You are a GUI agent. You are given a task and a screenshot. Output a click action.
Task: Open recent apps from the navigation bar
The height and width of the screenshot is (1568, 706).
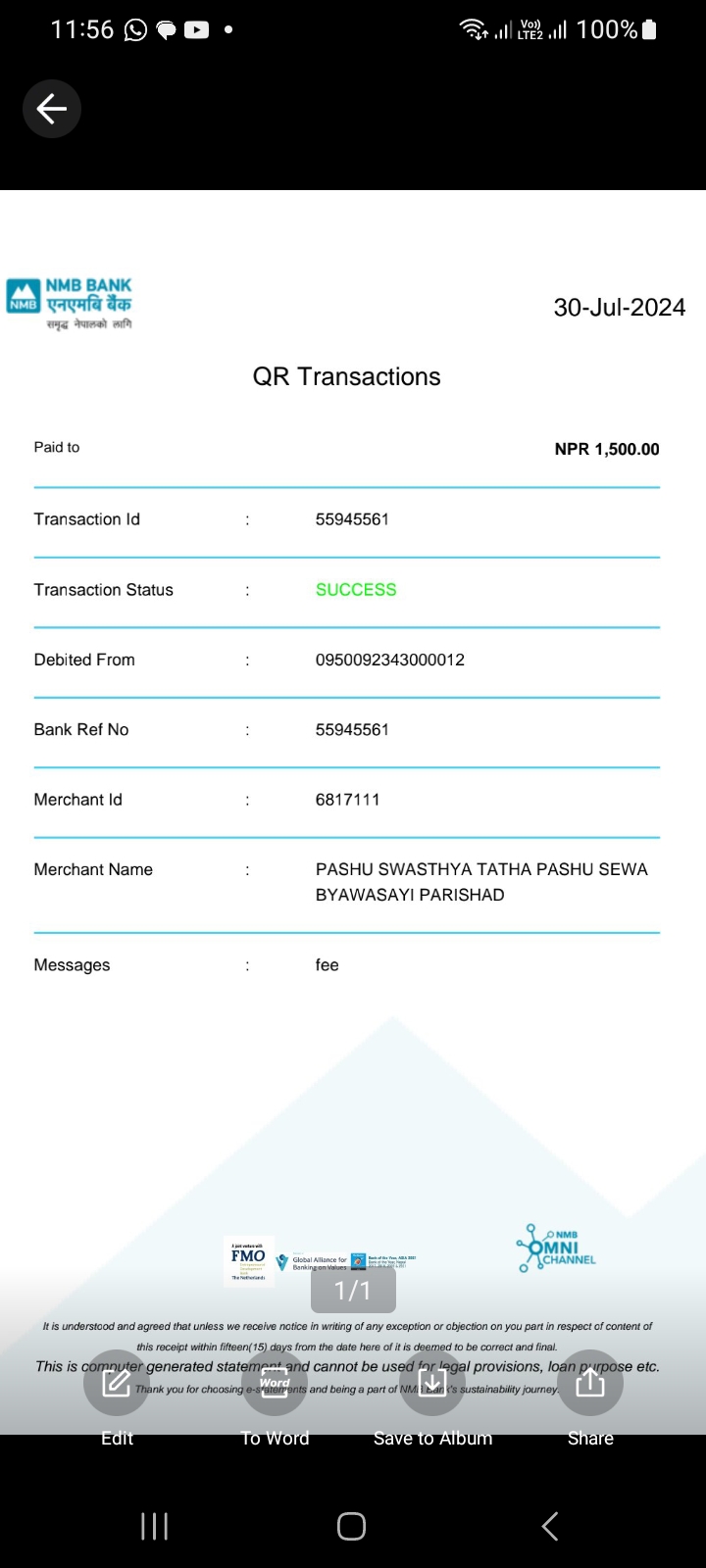pyautogui.click(x=154, y=1526)
